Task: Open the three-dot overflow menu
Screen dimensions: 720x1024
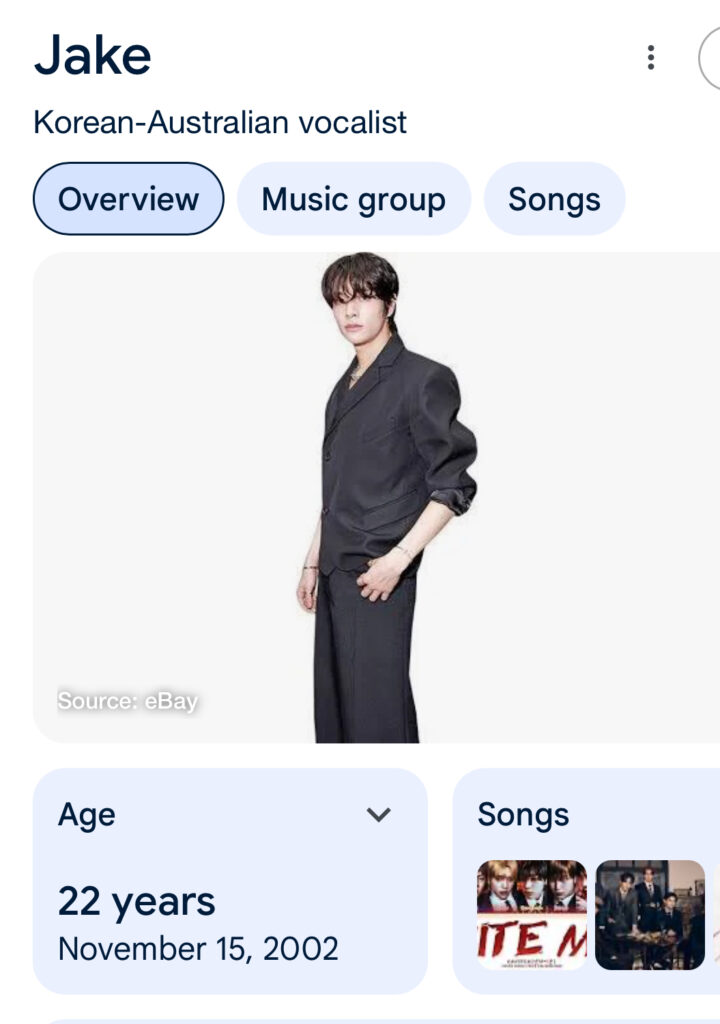Action: [651, 58]
